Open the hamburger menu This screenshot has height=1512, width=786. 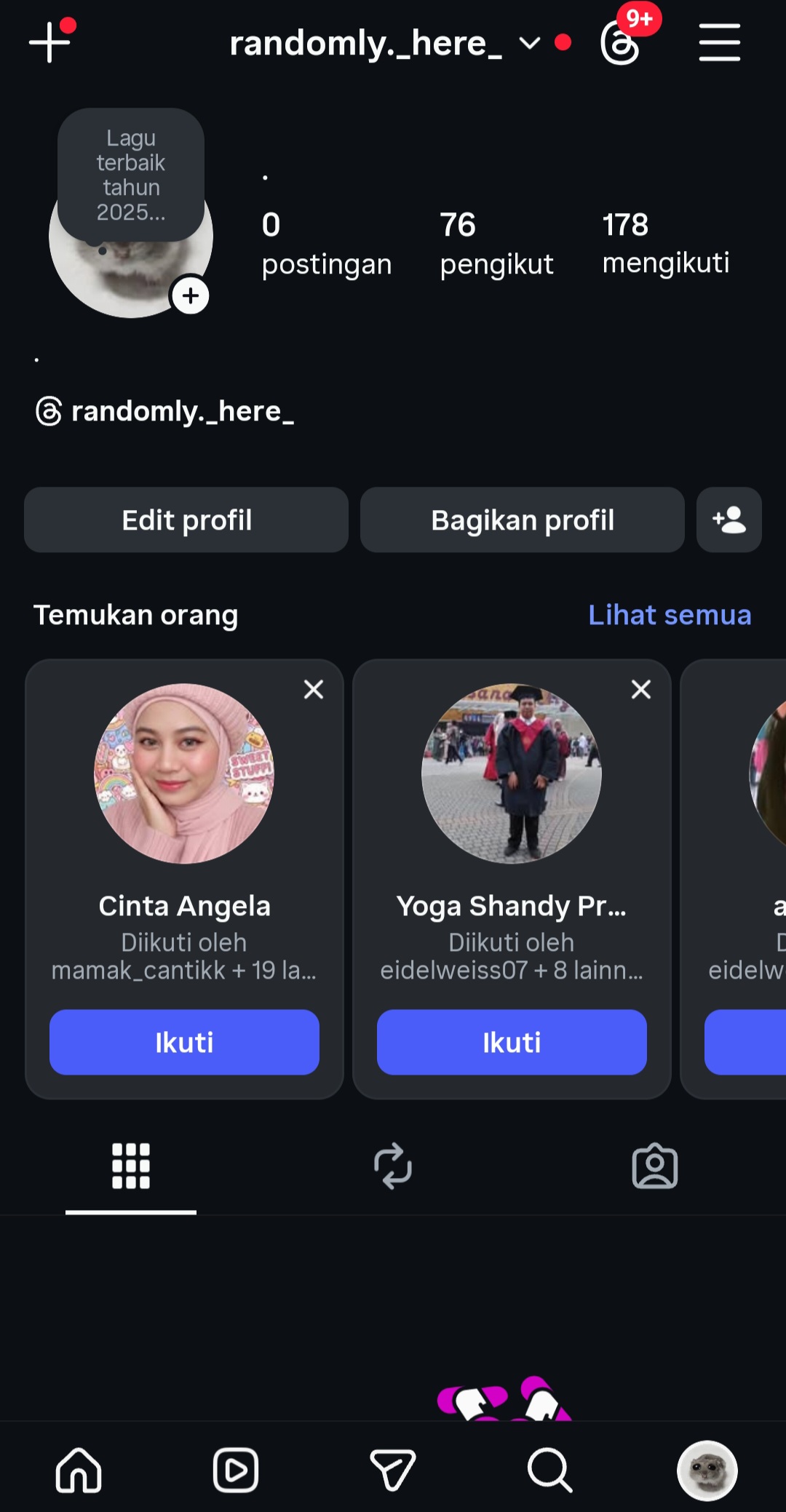coord(719,42)
